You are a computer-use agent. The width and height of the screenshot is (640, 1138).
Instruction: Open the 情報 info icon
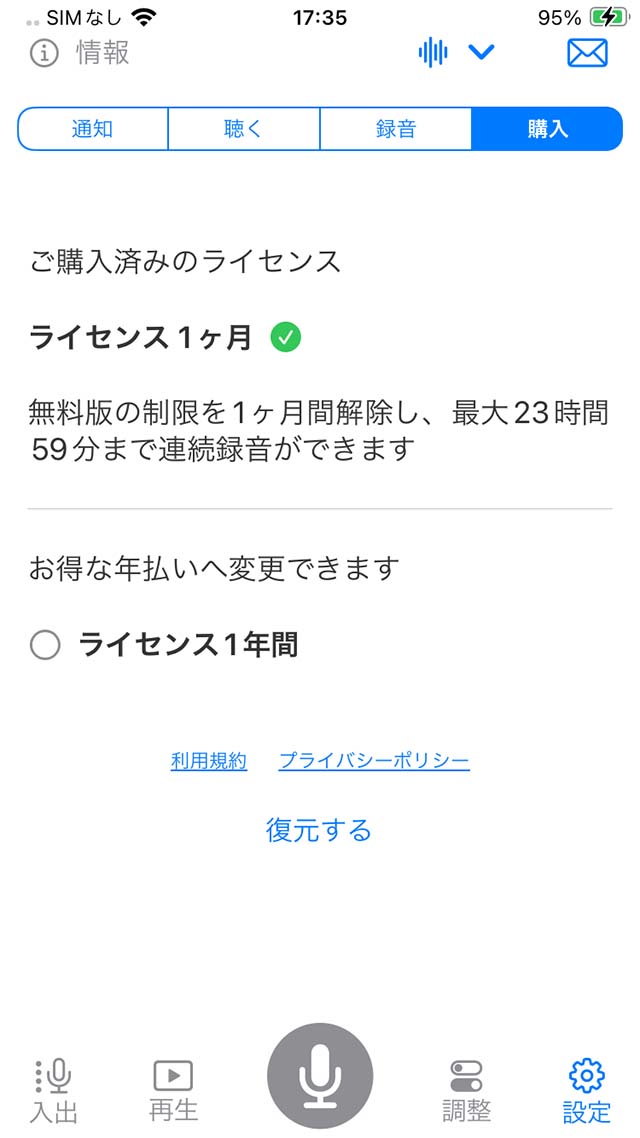44,54
